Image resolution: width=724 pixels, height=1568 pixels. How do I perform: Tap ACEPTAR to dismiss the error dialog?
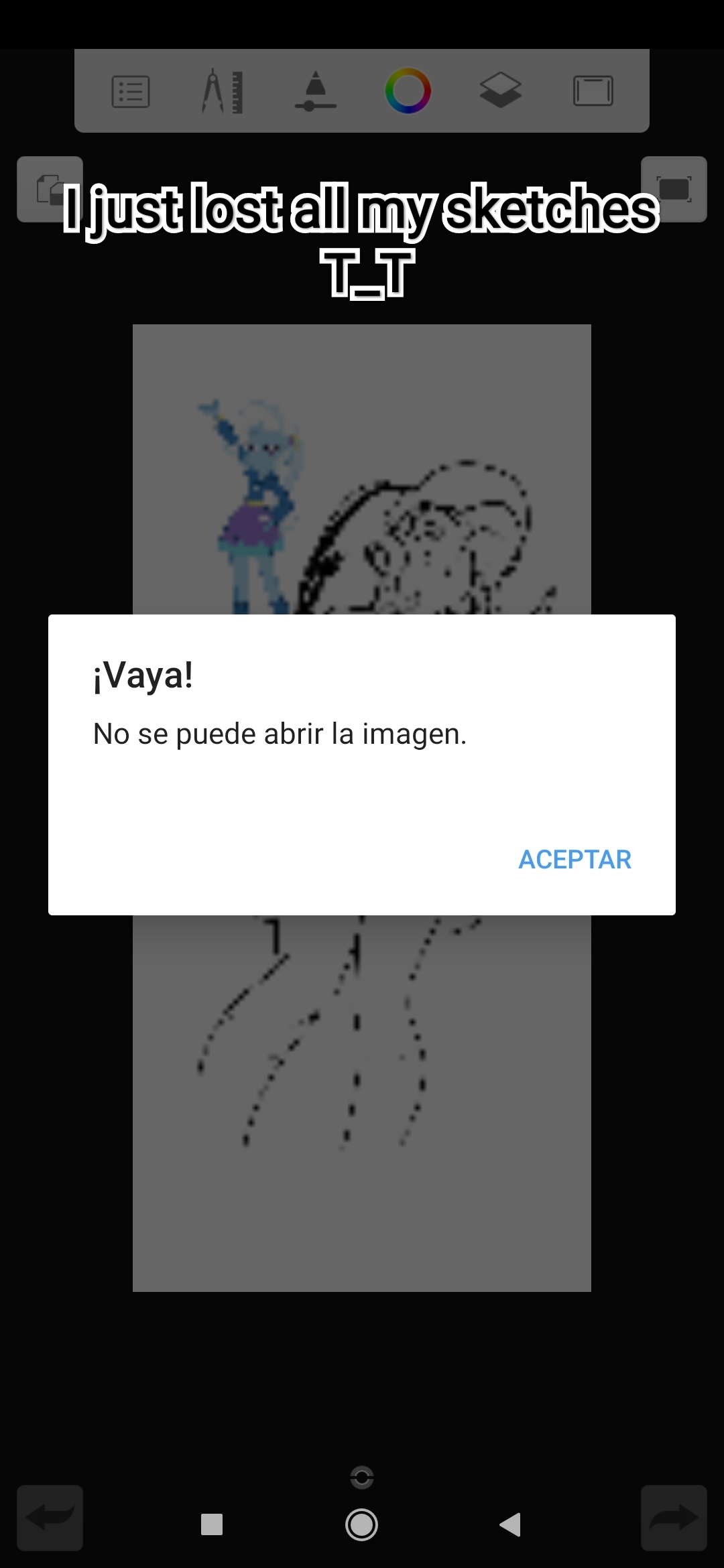[575, 859]
